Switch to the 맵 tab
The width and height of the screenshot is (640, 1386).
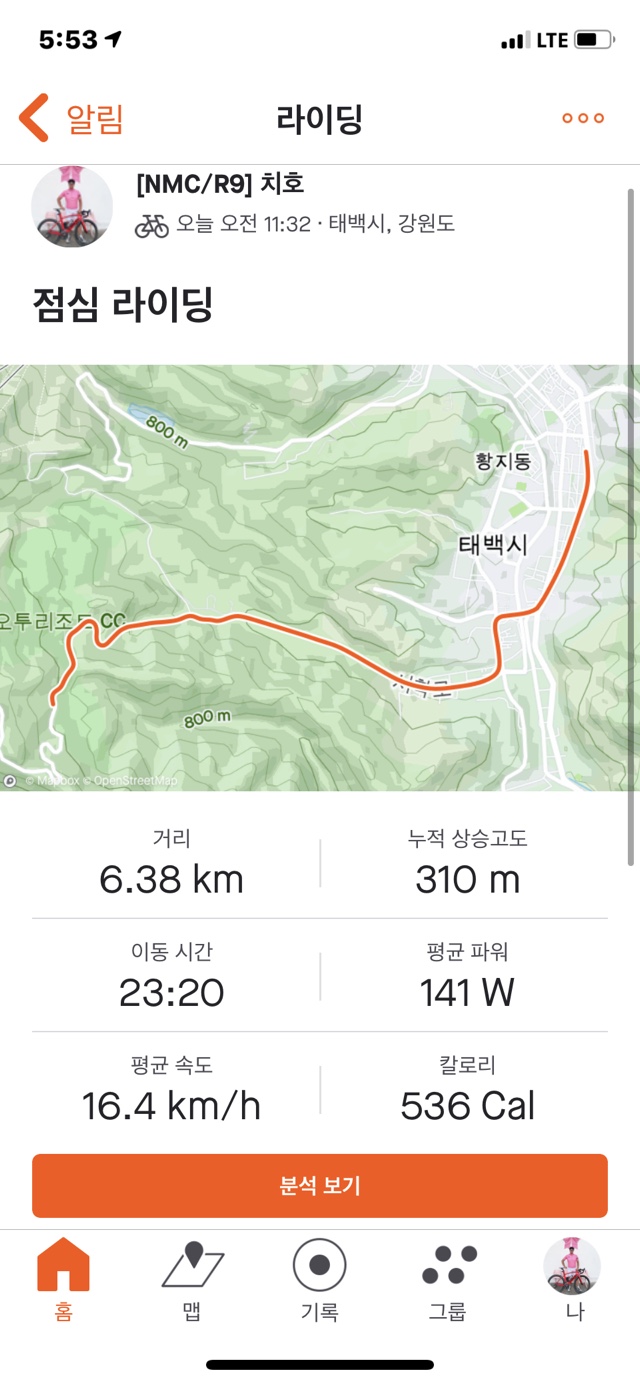(x=192, y=1279)
